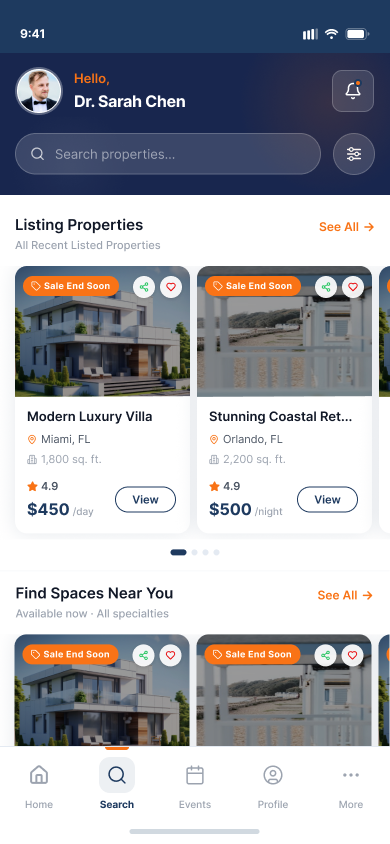Open the More tab
Viewport: 390px width, 844px height.
pyautogui.click(x=351, y=785)
